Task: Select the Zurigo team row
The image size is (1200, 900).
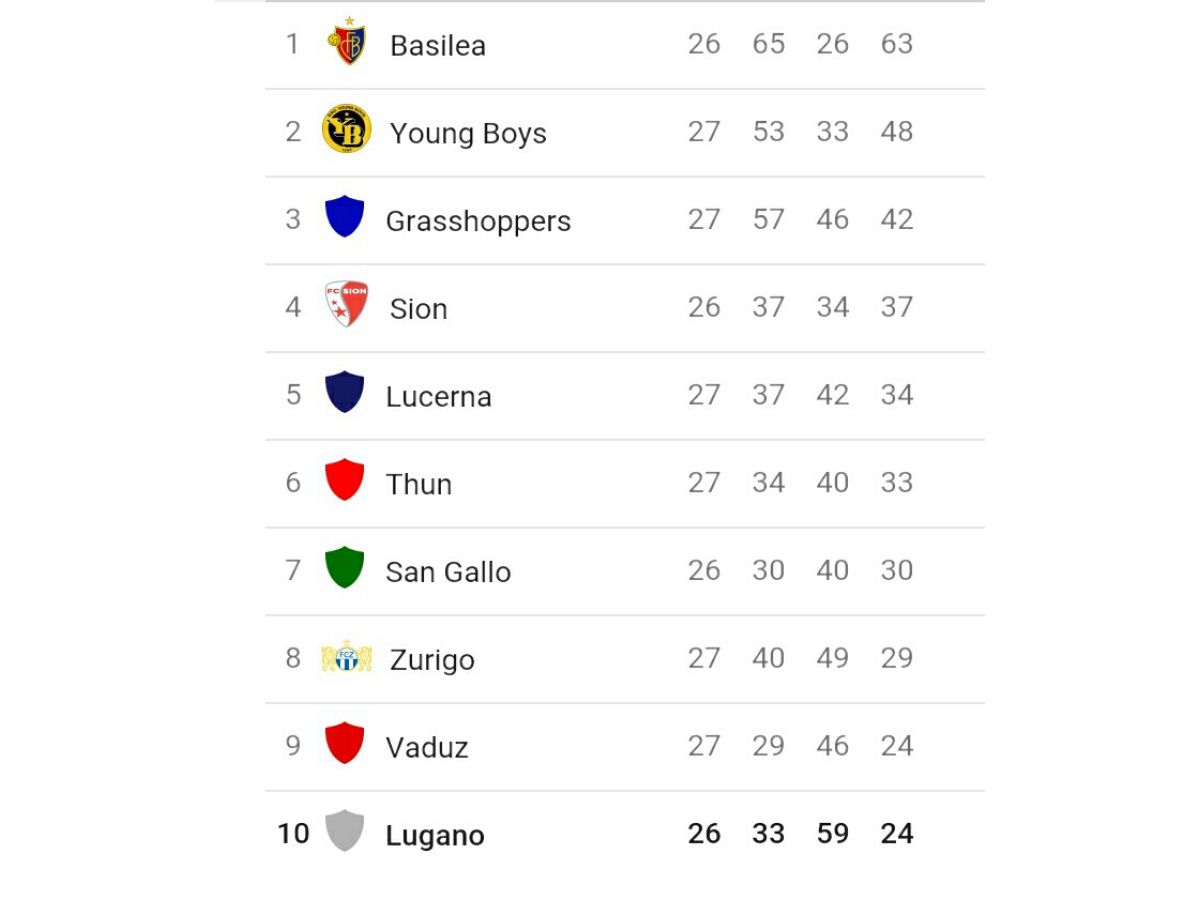Action: (x=431, y=660)
